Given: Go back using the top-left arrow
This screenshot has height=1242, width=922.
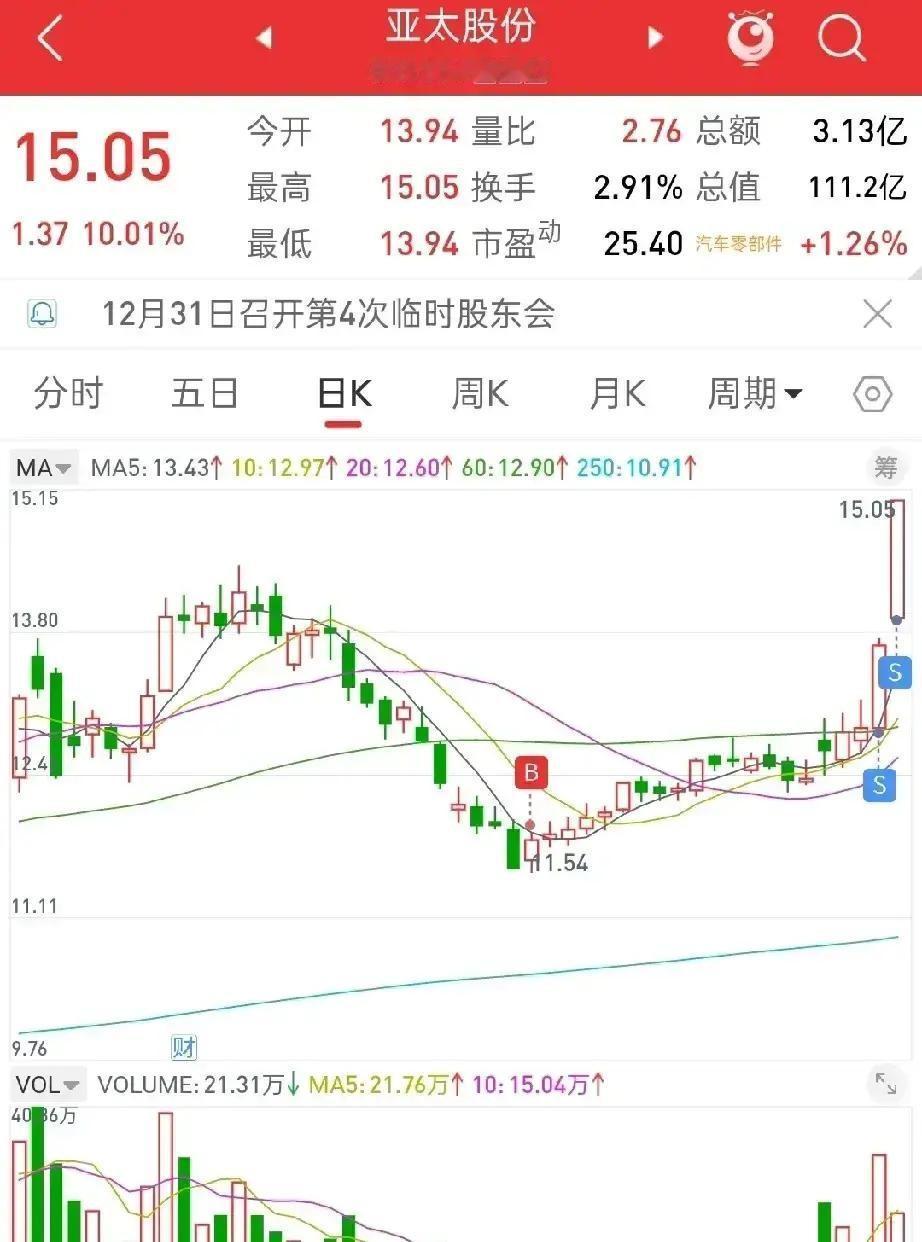Looking at the screenshot, I should coord(49,40).
